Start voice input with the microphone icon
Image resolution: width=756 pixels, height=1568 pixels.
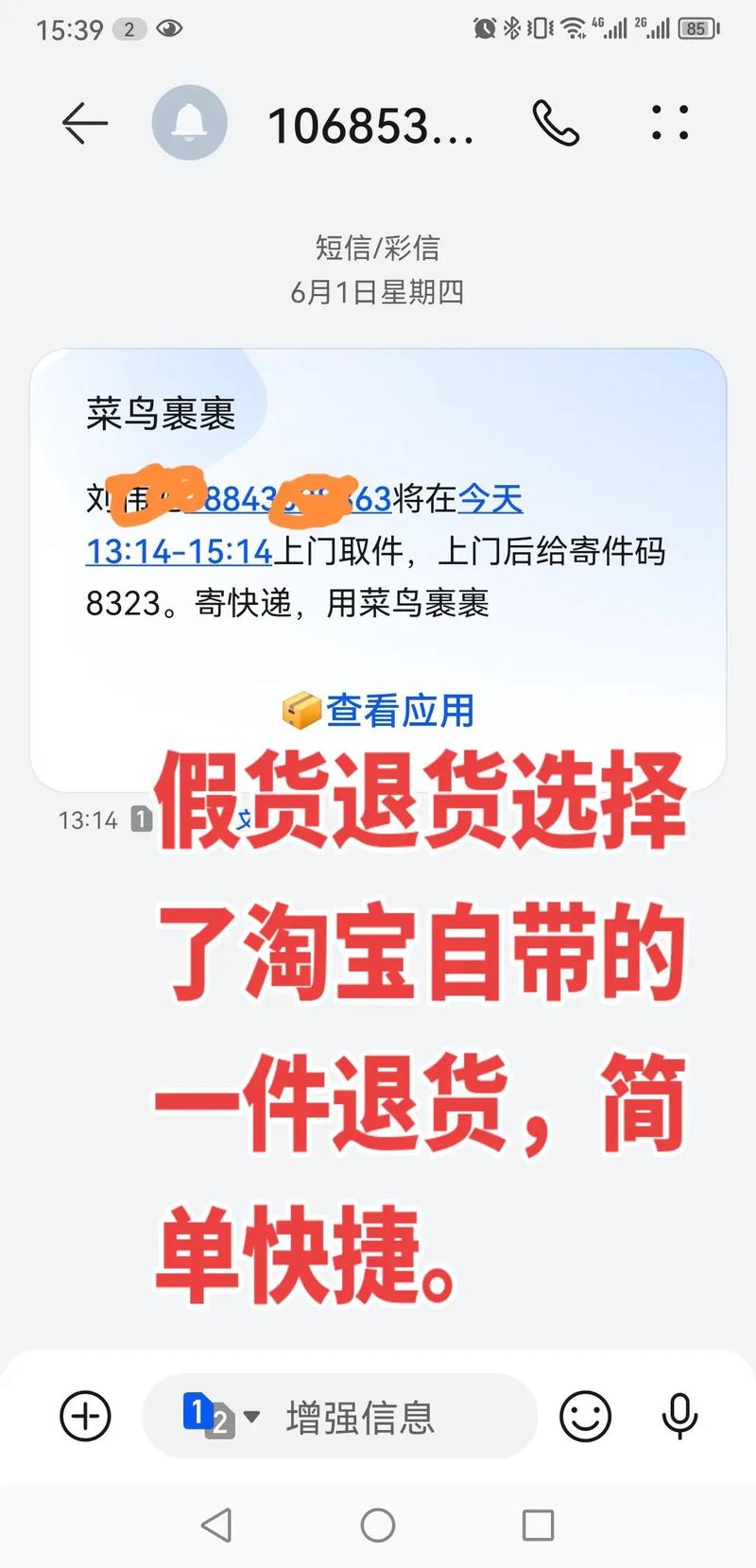[x=679, y=1416]
